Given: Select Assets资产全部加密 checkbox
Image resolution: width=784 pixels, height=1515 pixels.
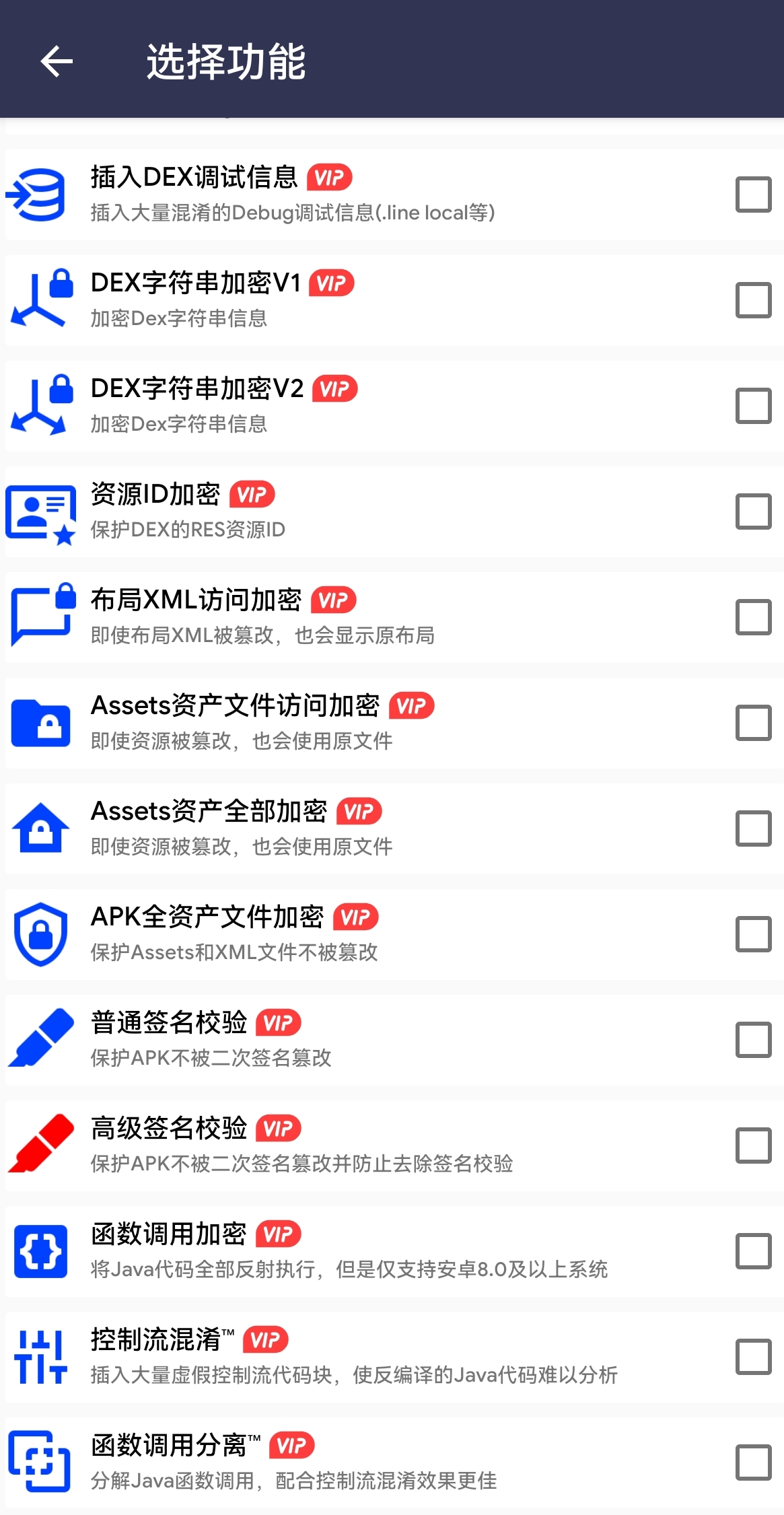Looking at the screenshot, I should click(x=753, y=829).
